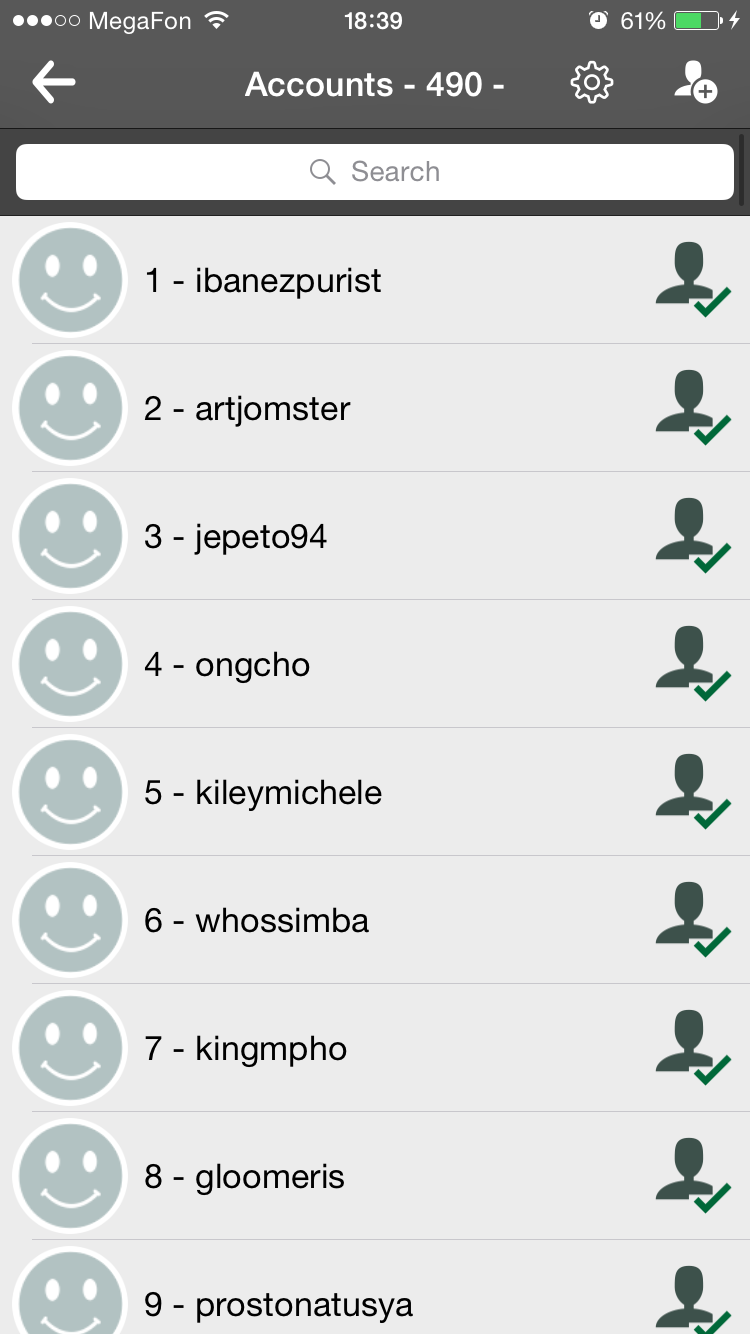
Task: Select the jepeto94 account
Action: pyautogui.click(x=375, y=536)
